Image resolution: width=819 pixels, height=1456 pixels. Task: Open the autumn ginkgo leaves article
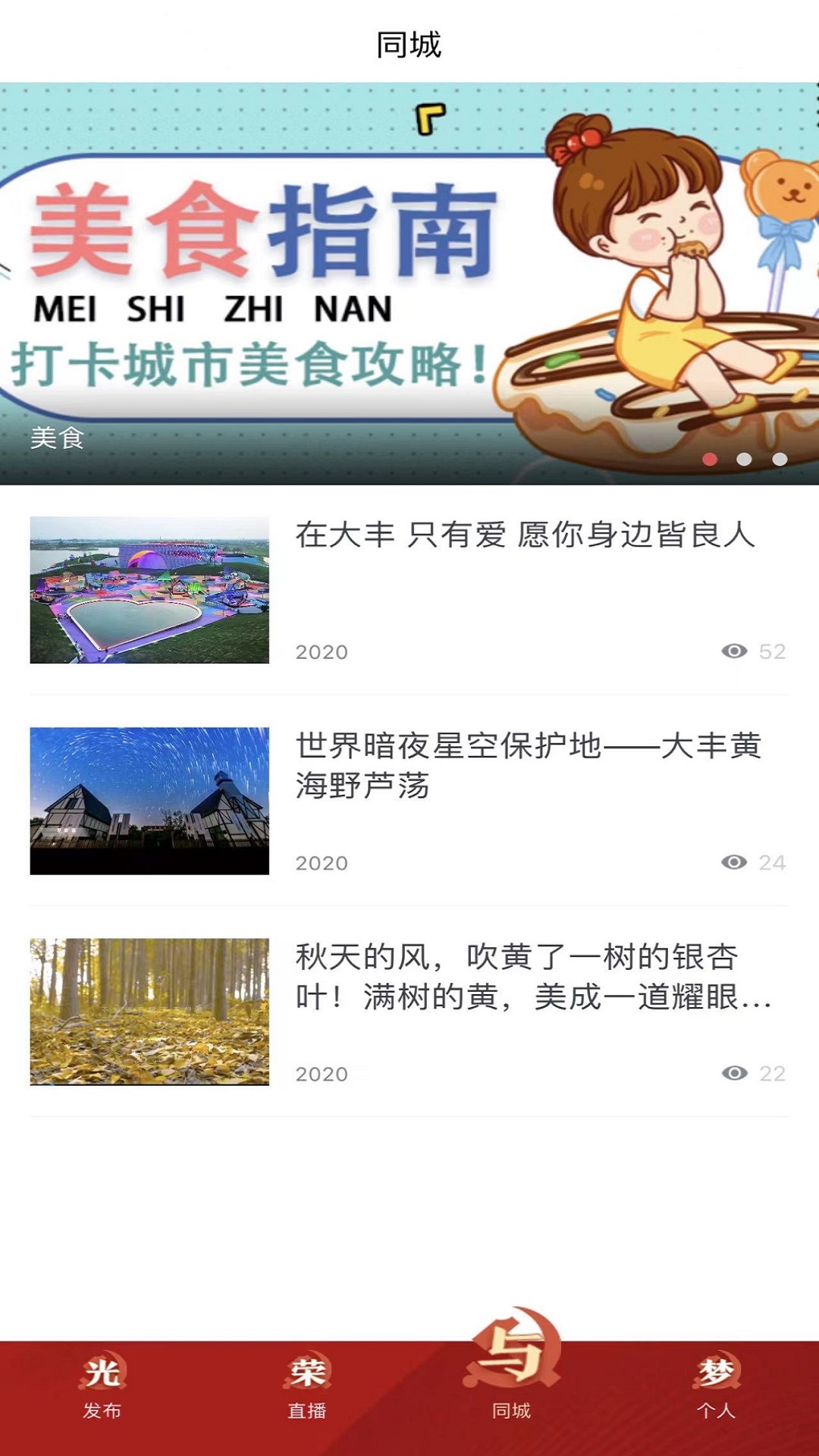point(531,978)
